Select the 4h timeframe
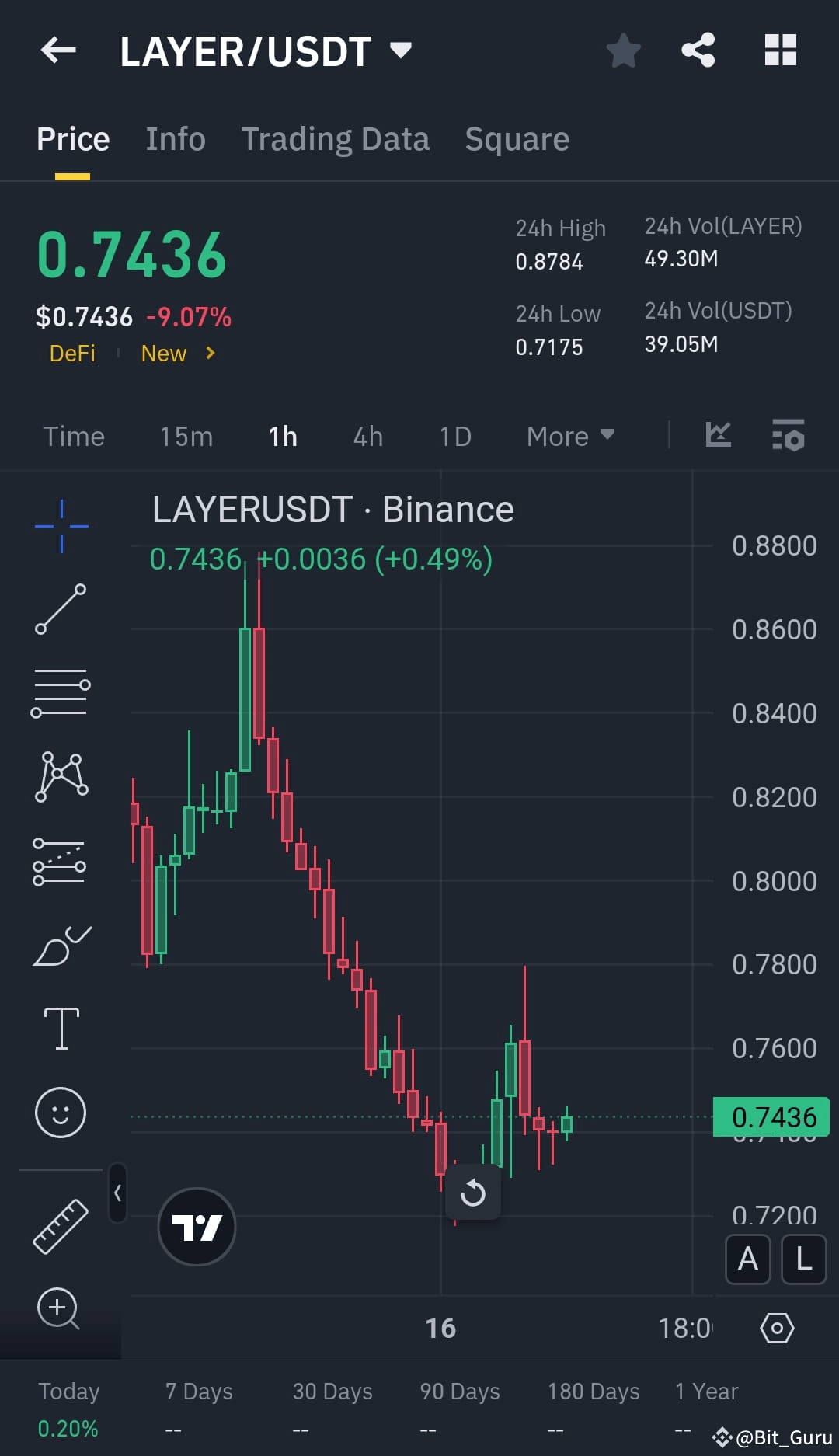Screen dimensions: 839x1456 pos(367,436)
